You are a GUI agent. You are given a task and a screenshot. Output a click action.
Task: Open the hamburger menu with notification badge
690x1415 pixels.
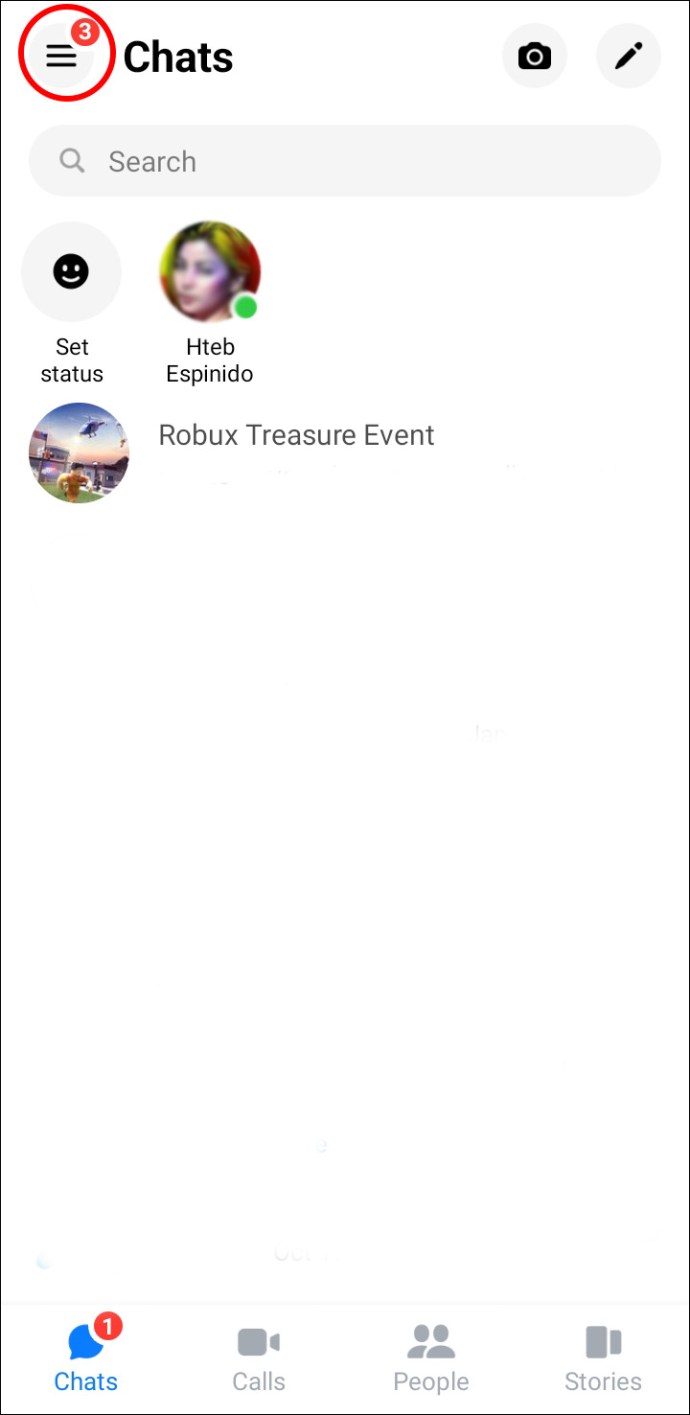click(x=62, y=57)
